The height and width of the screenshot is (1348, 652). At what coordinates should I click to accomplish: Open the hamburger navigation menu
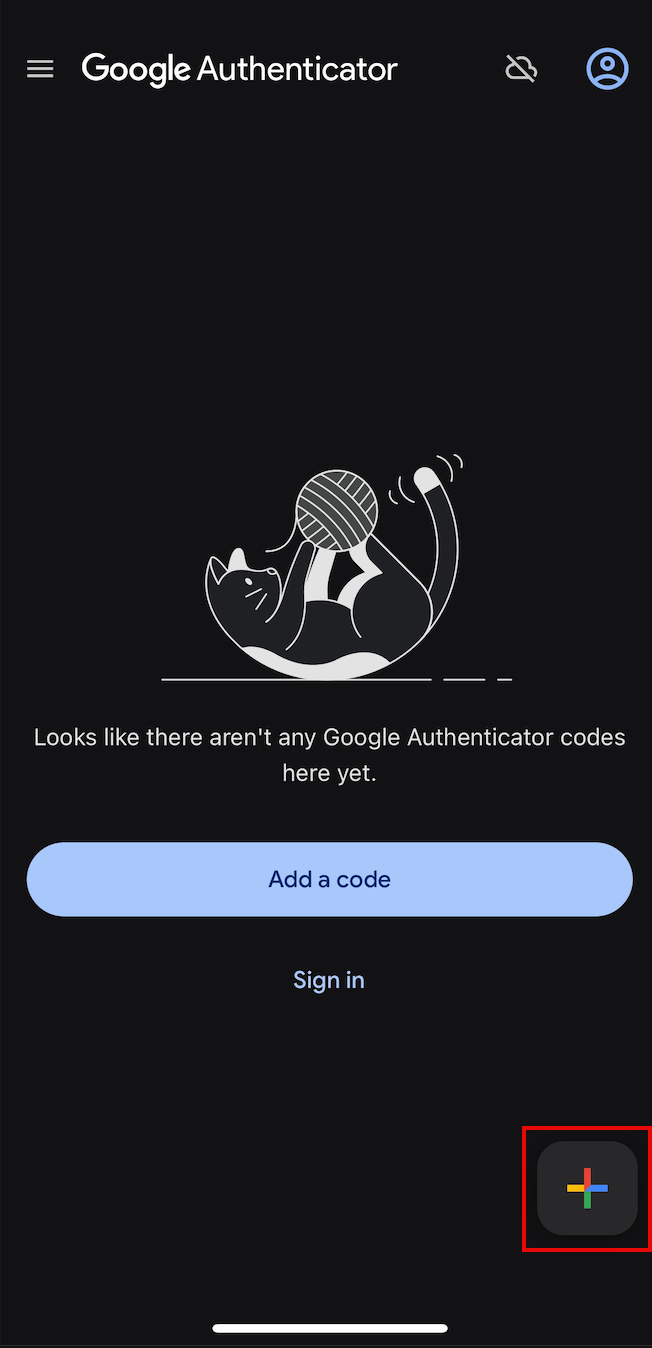pos(40,69)
